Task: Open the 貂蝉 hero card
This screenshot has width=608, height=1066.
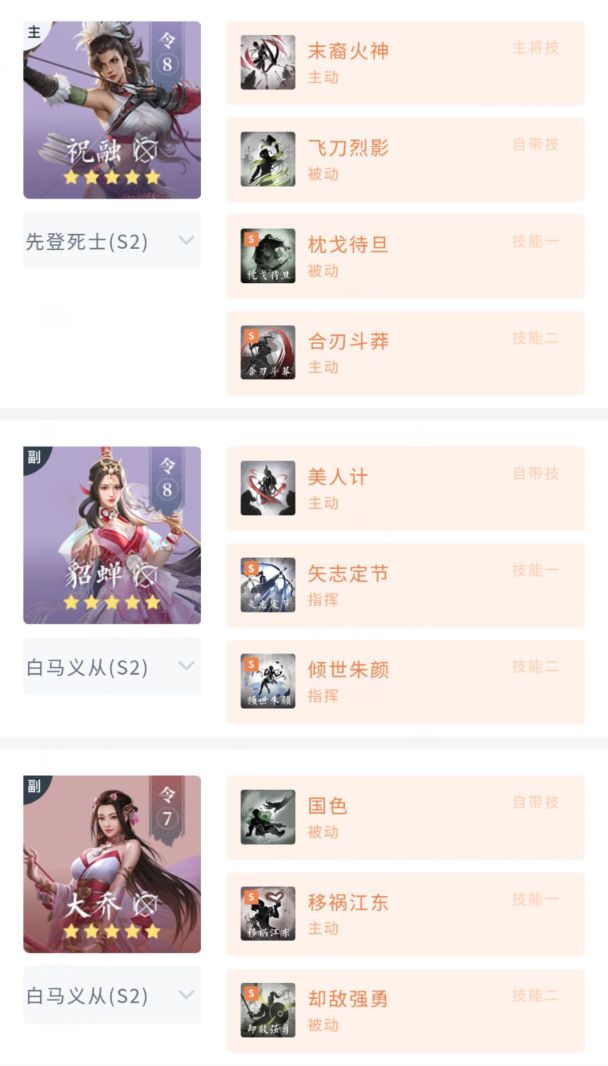Action: (x=112, y=535)
